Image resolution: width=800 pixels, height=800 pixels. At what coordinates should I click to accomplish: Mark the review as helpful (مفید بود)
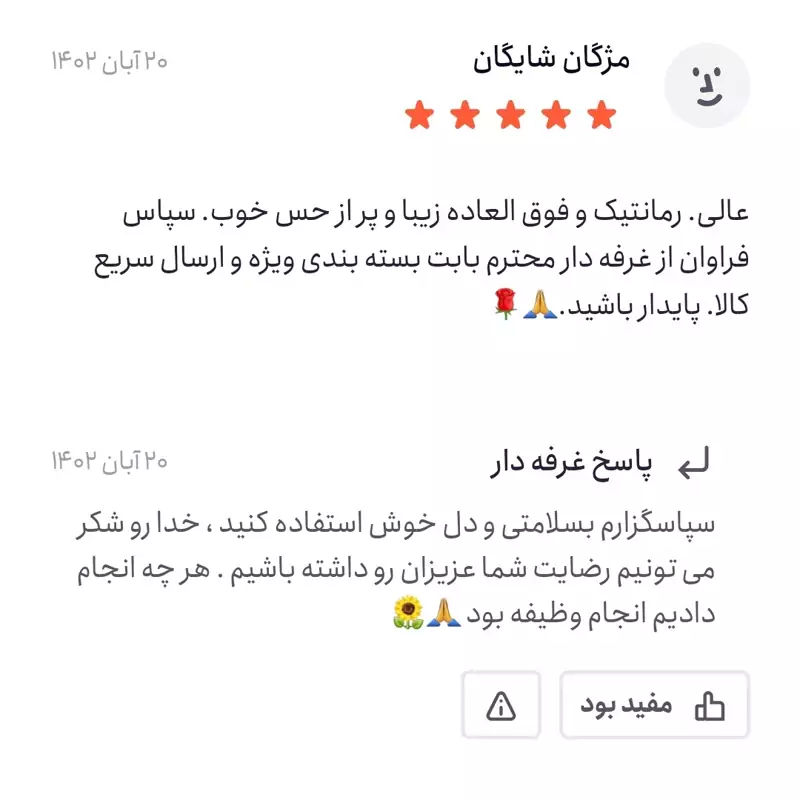(653, 706)
